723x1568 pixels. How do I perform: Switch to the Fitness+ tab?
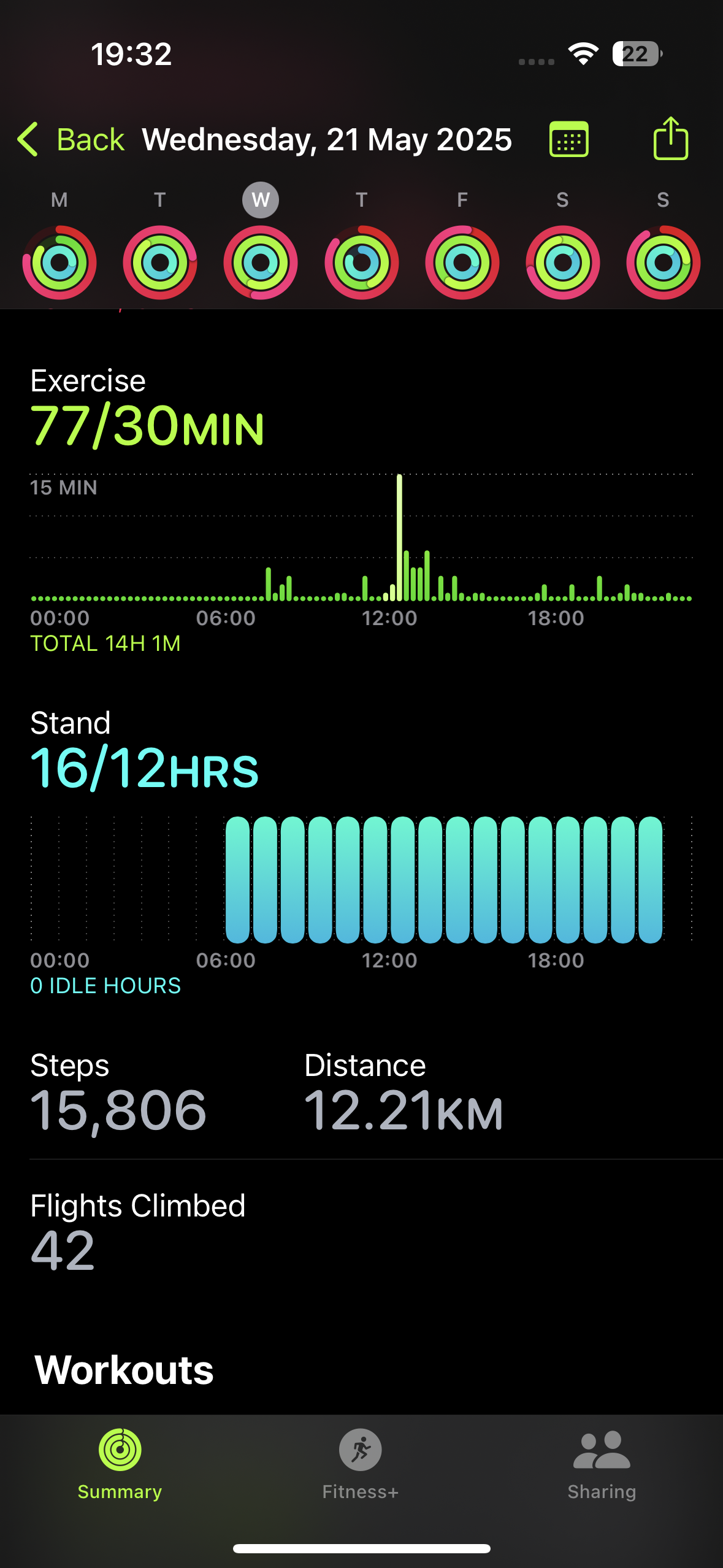pyautogui.click(x=361, y=1464)
